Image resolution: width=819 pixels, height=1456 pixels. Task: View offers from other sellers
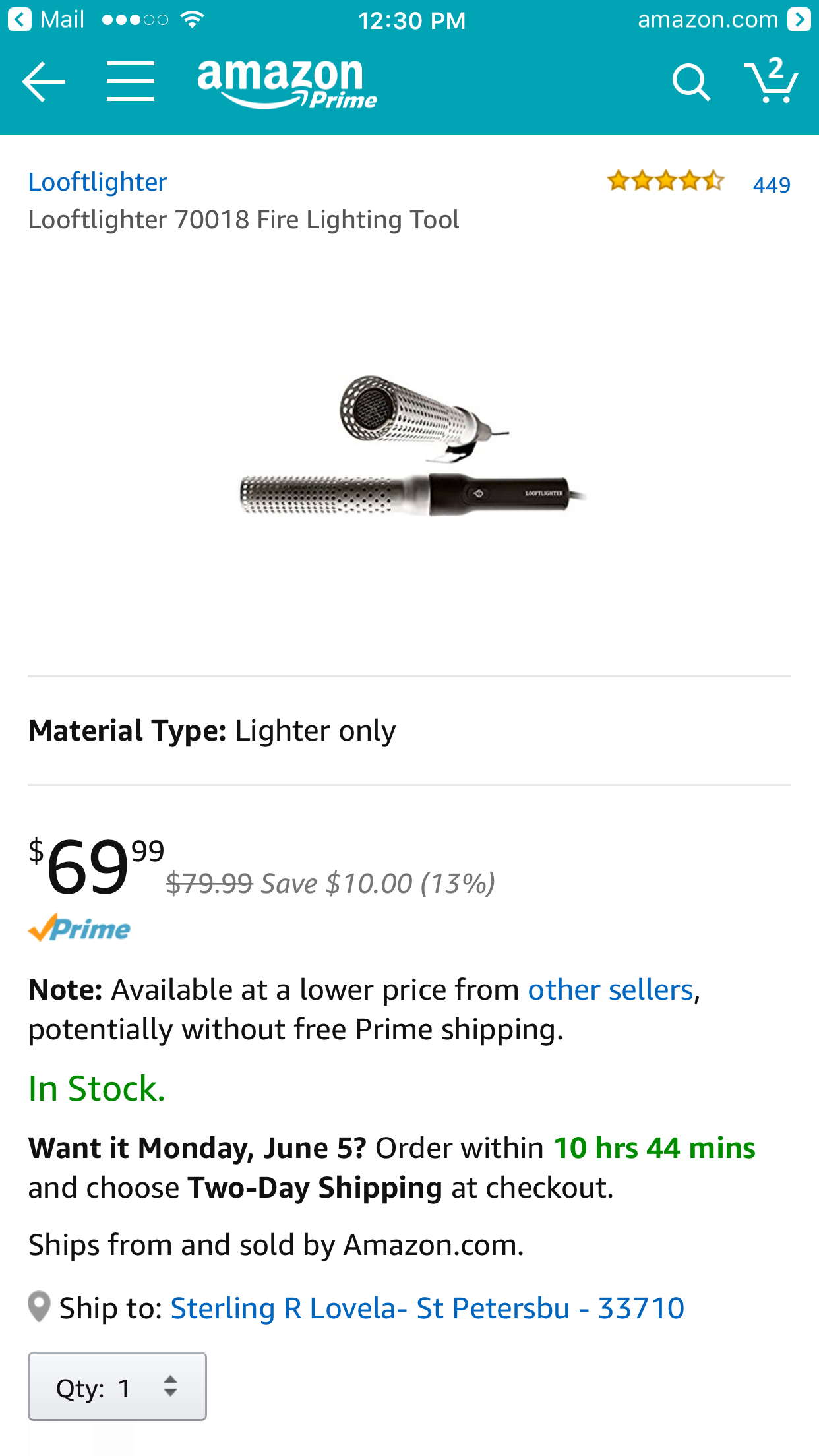[x=610, y=990]
